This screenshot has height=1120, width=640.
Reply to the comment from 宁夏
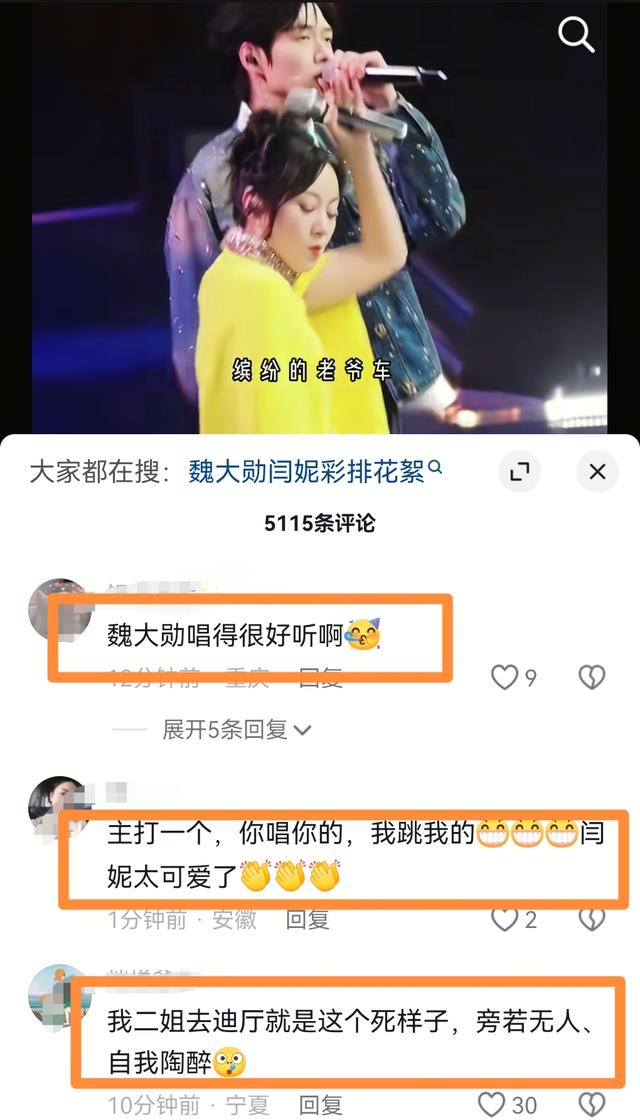[321, 1105]
